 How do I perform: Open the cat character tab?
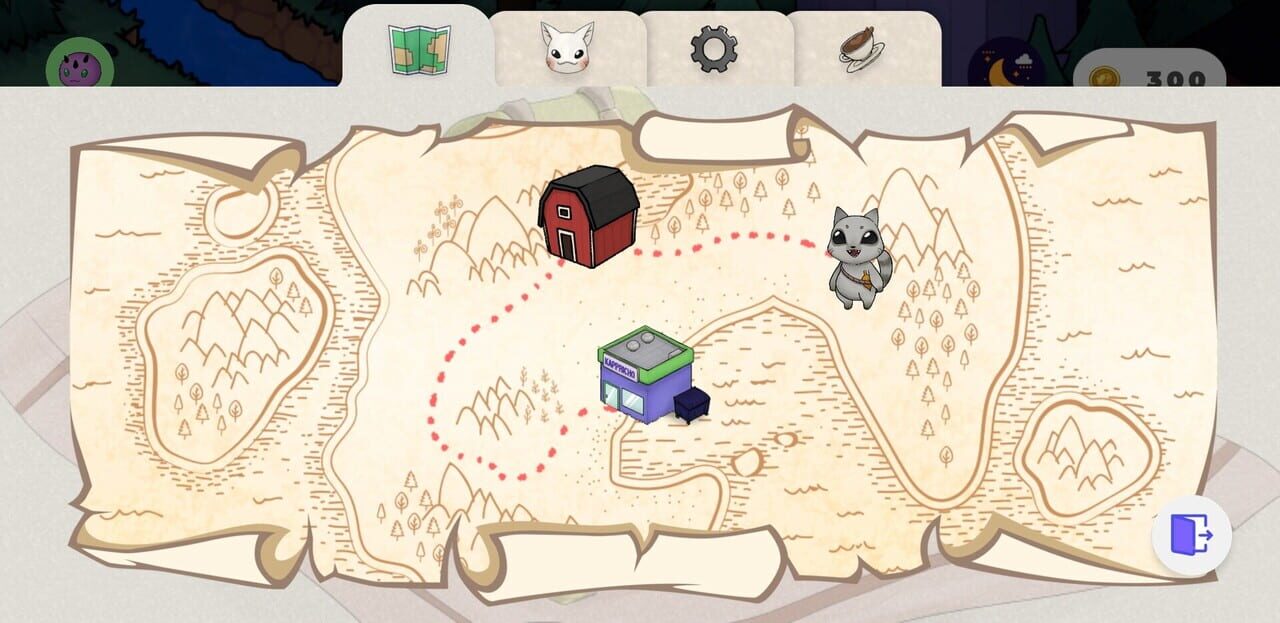(x=567, y=49)
